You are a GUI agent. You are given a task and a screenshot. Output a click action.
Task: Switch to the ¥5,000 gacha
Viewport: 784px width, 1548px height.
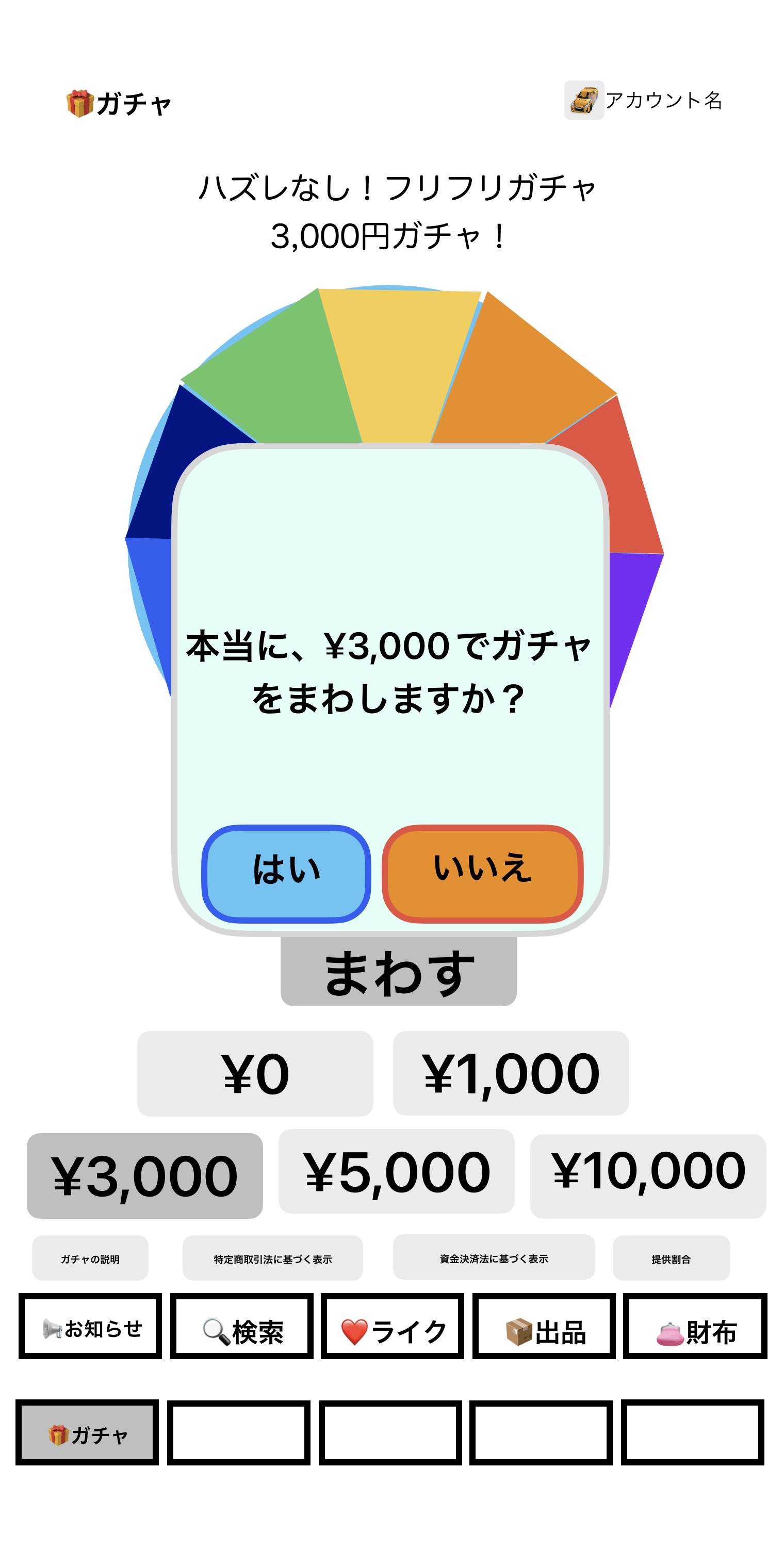click(397, 1171)
